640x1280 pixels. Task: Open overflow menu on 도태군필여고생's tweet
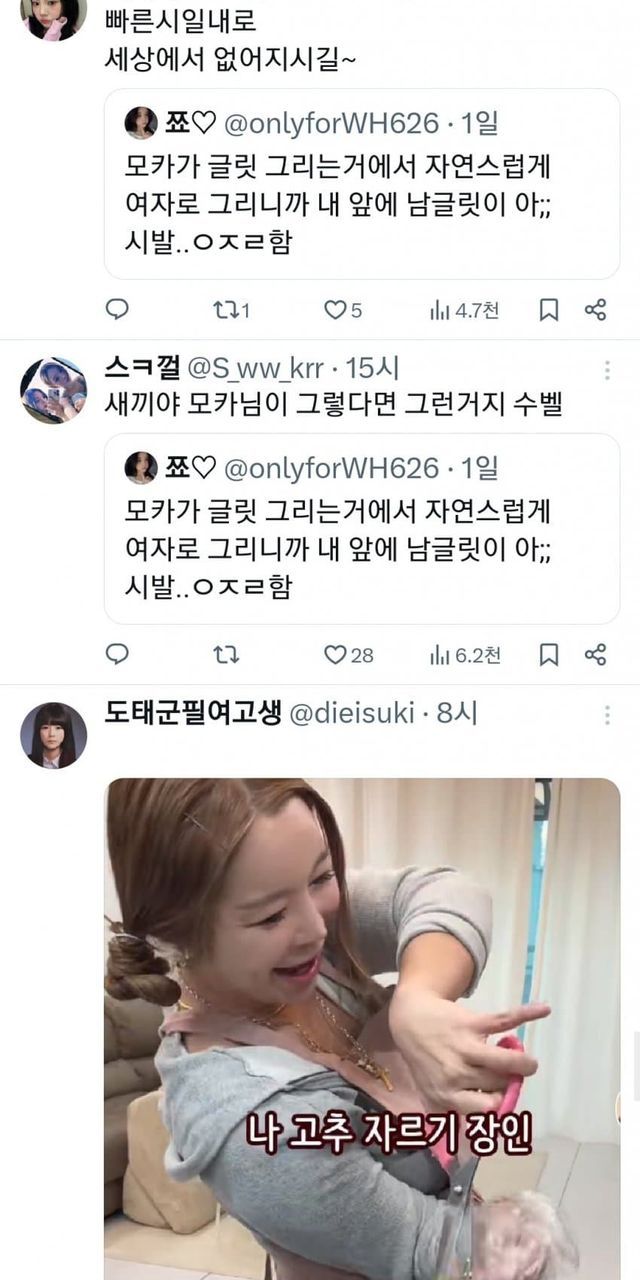[x=607, y=715]
